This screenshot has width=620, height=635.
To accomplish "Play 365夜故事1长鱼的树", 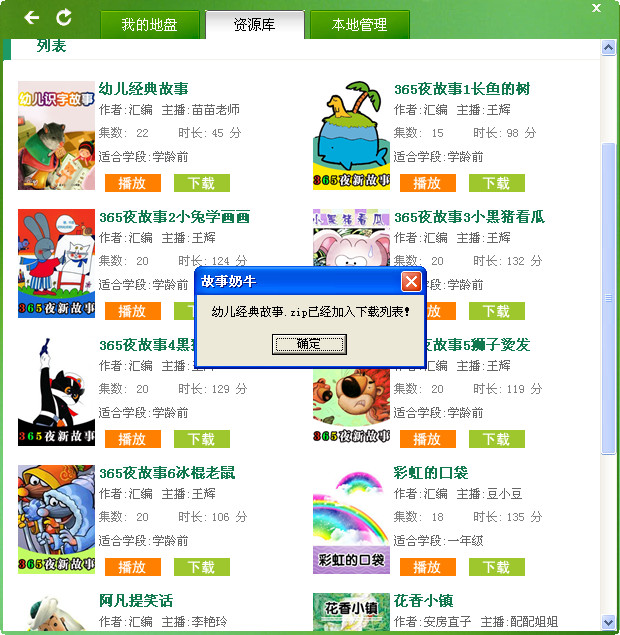I will (427, 183).
